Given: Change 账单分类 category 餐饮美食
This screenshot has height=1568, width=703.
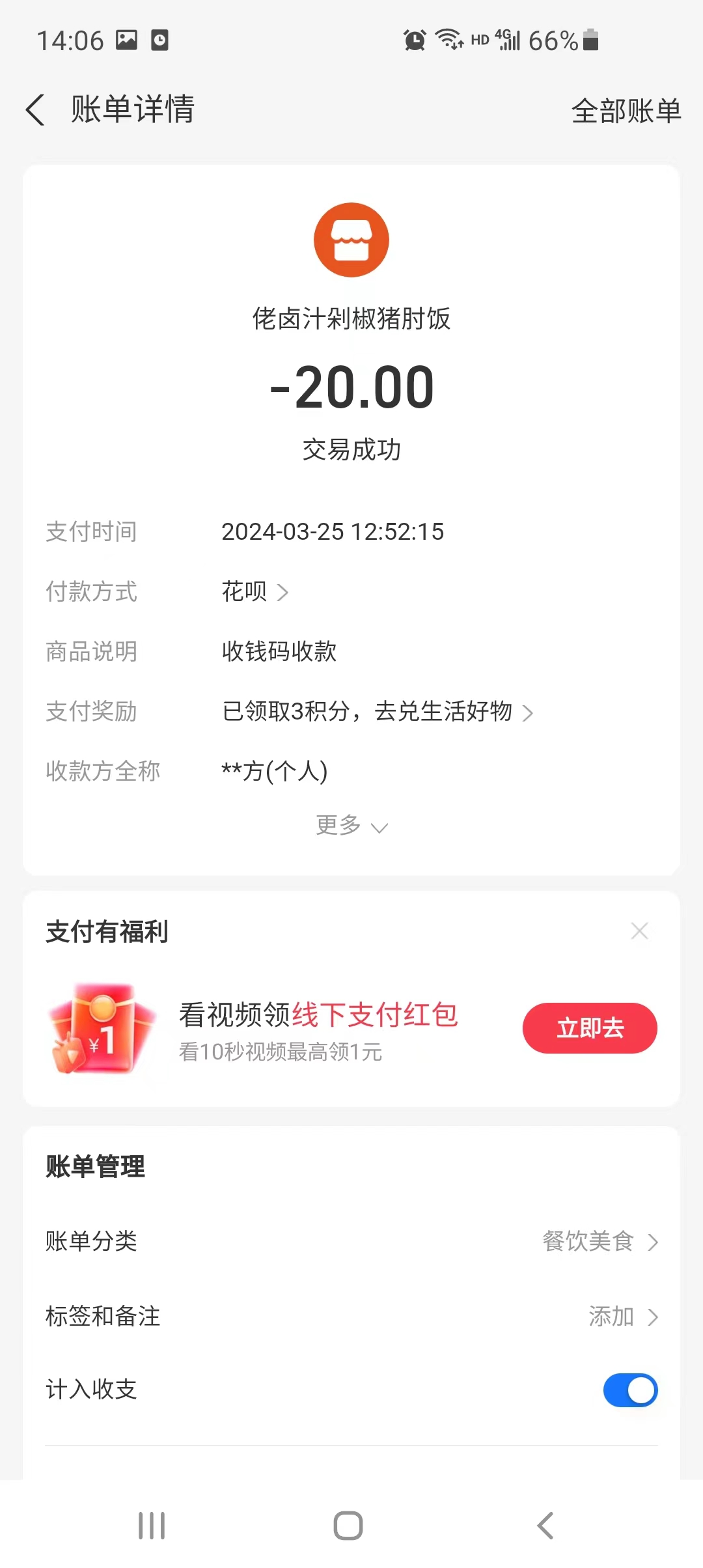Looking at the screenshot, I should tap(599, 1242).
